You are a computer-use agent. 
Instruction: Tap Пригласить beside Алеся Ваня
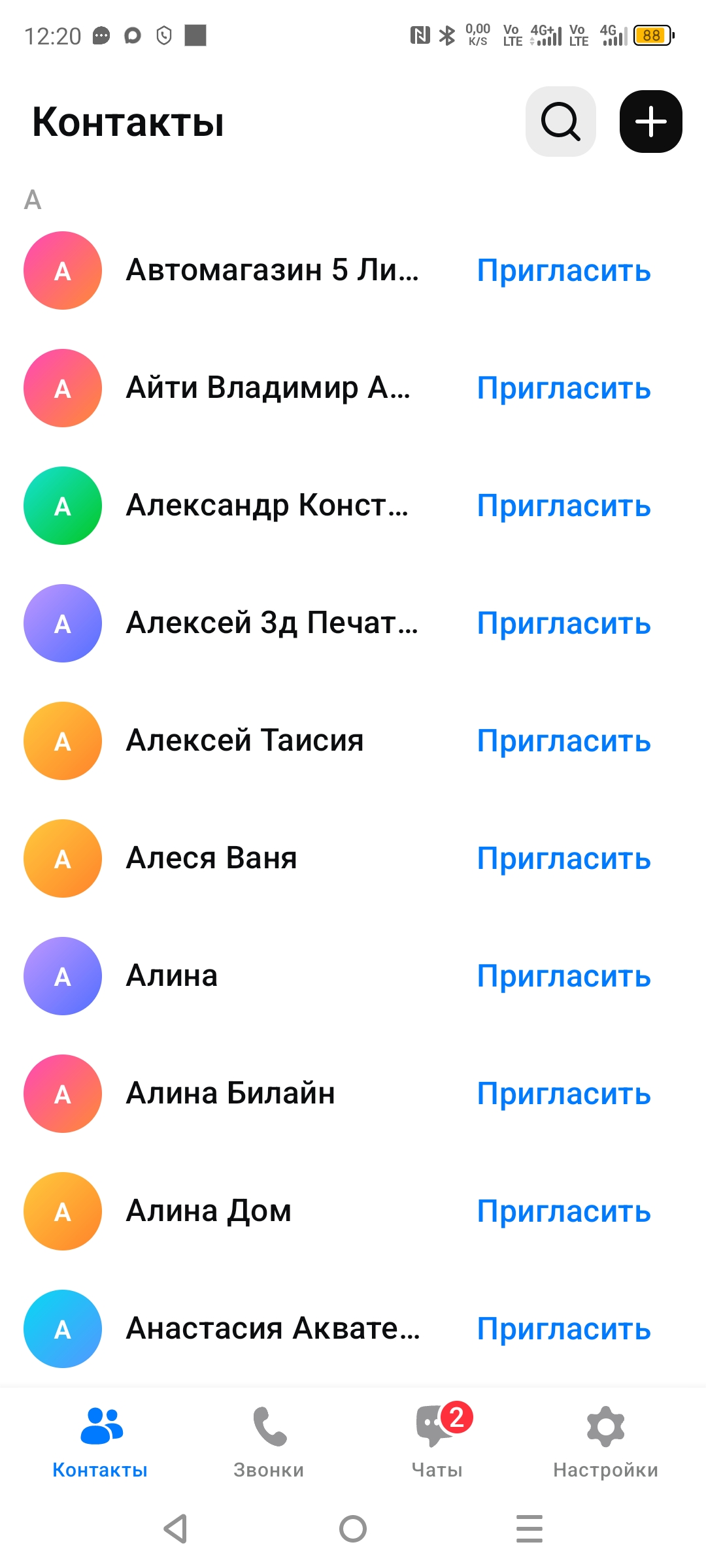tap(563, 858)
